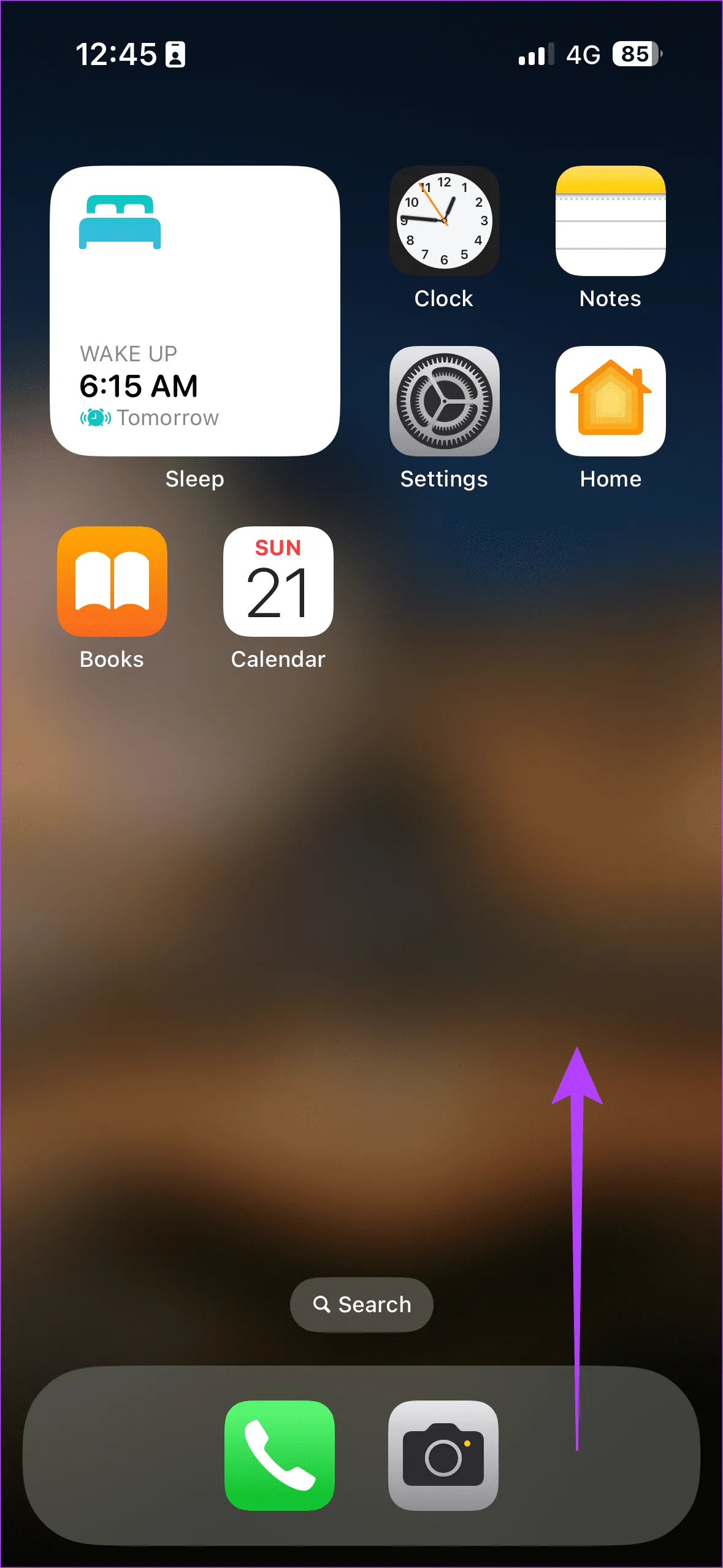Tap the Search pill above the dock
The width and height of the screenshot is (723, 1568).
point(361,1305)
